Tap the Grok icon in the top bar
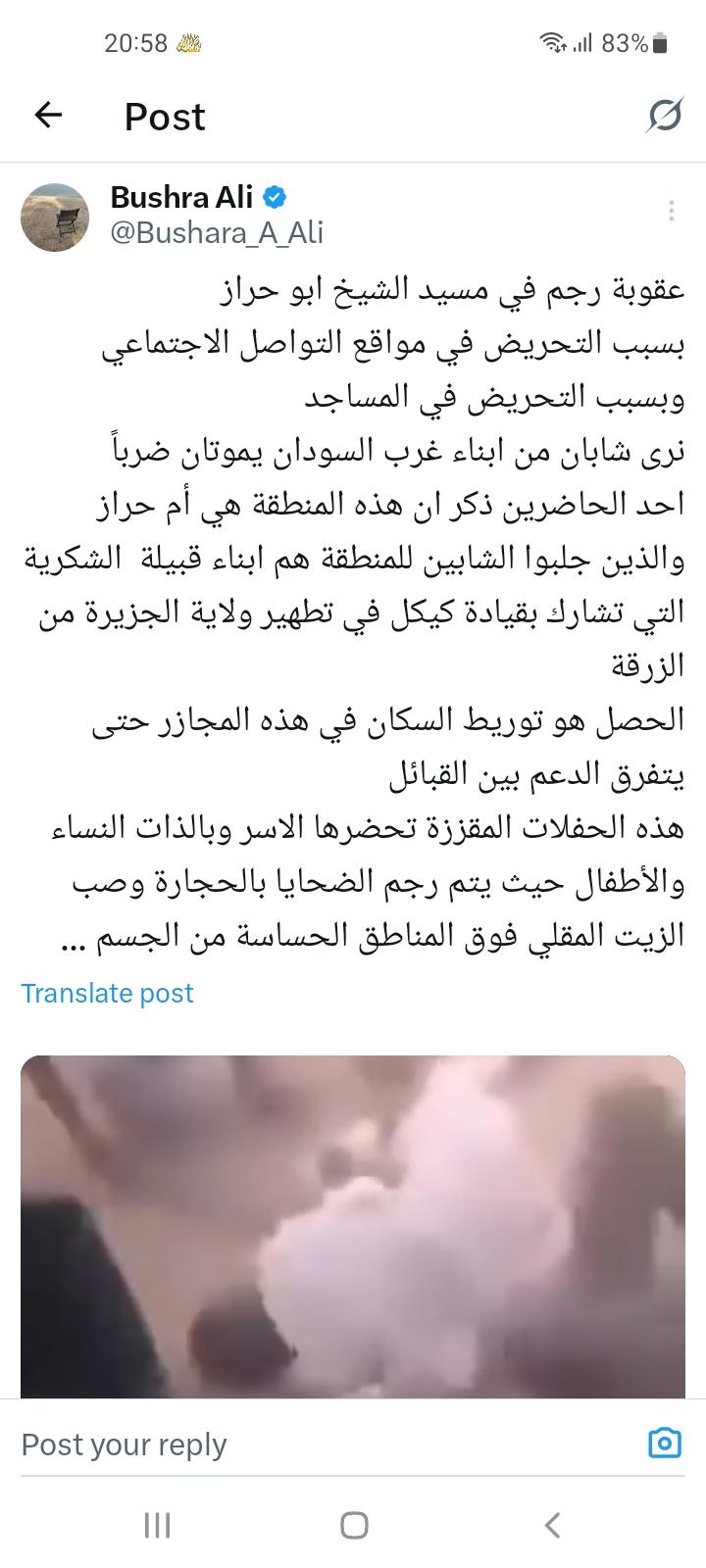Image resolution: width=706 pixels, height=1568 pixels. coord(664,116)
